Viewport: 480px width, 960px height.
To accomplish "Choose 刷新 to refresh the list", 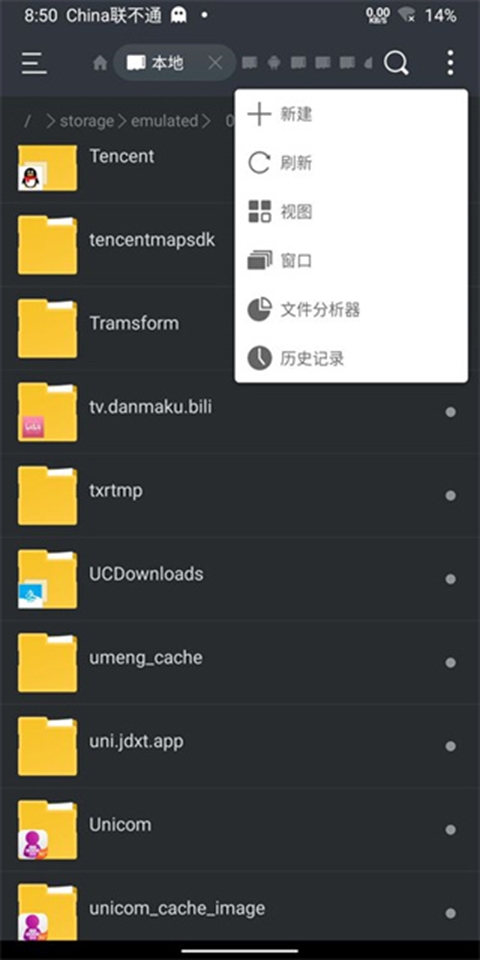I will click(x=351, y=163).
